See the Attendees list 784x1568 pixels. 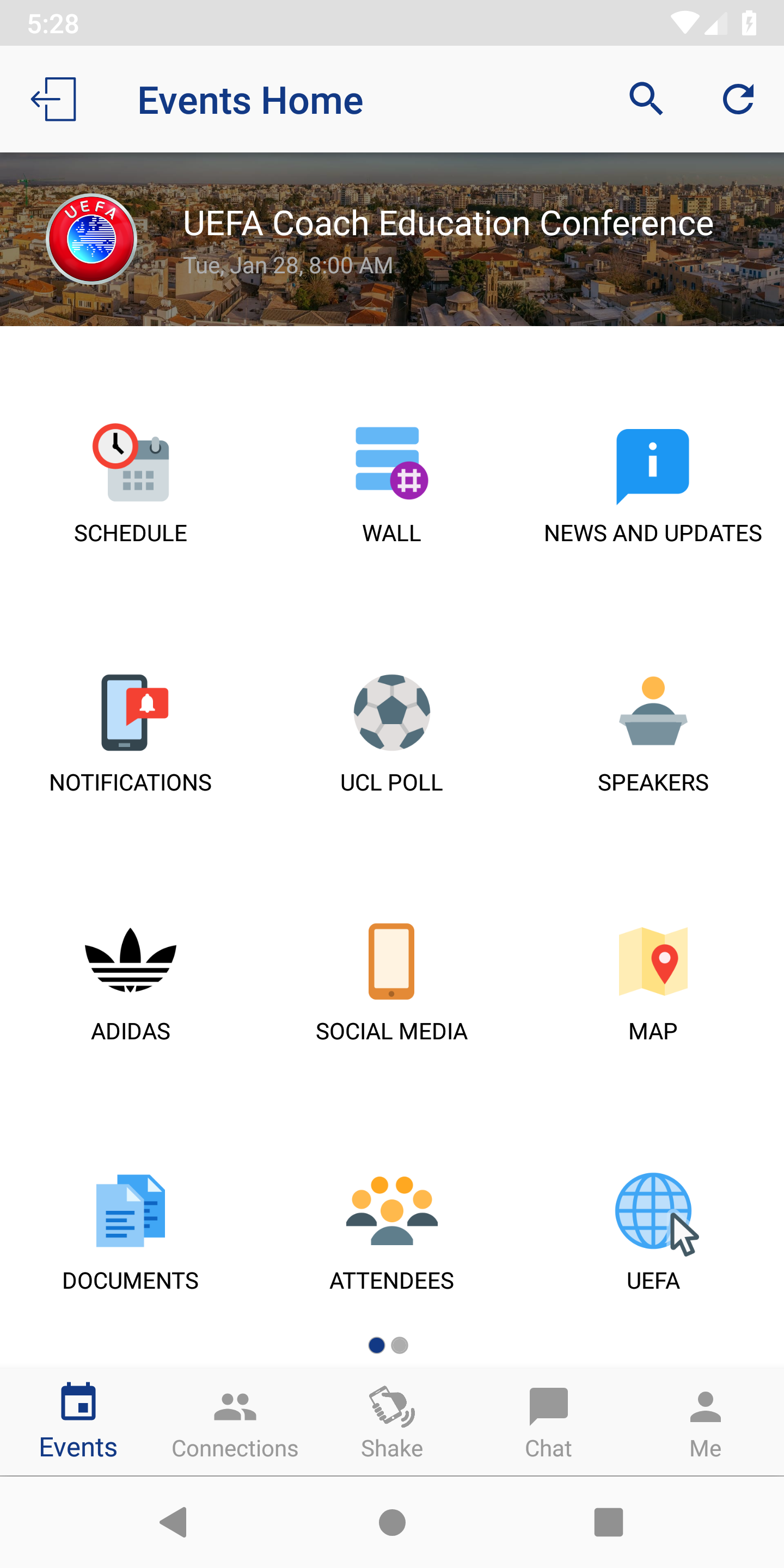[x=391, y=1232]
